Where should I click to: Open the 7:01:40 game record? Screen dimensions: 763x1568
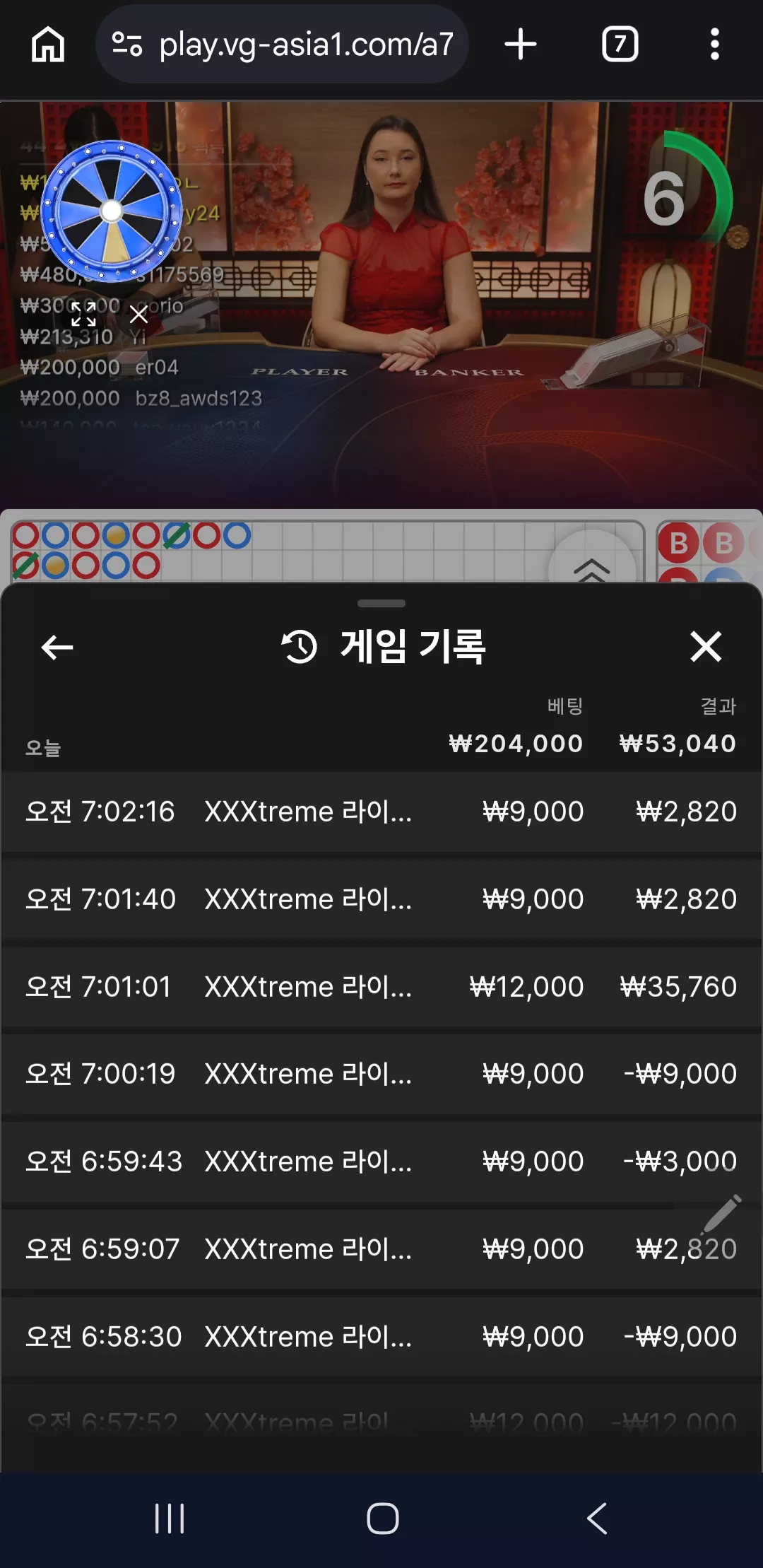(x=381, y=899)
